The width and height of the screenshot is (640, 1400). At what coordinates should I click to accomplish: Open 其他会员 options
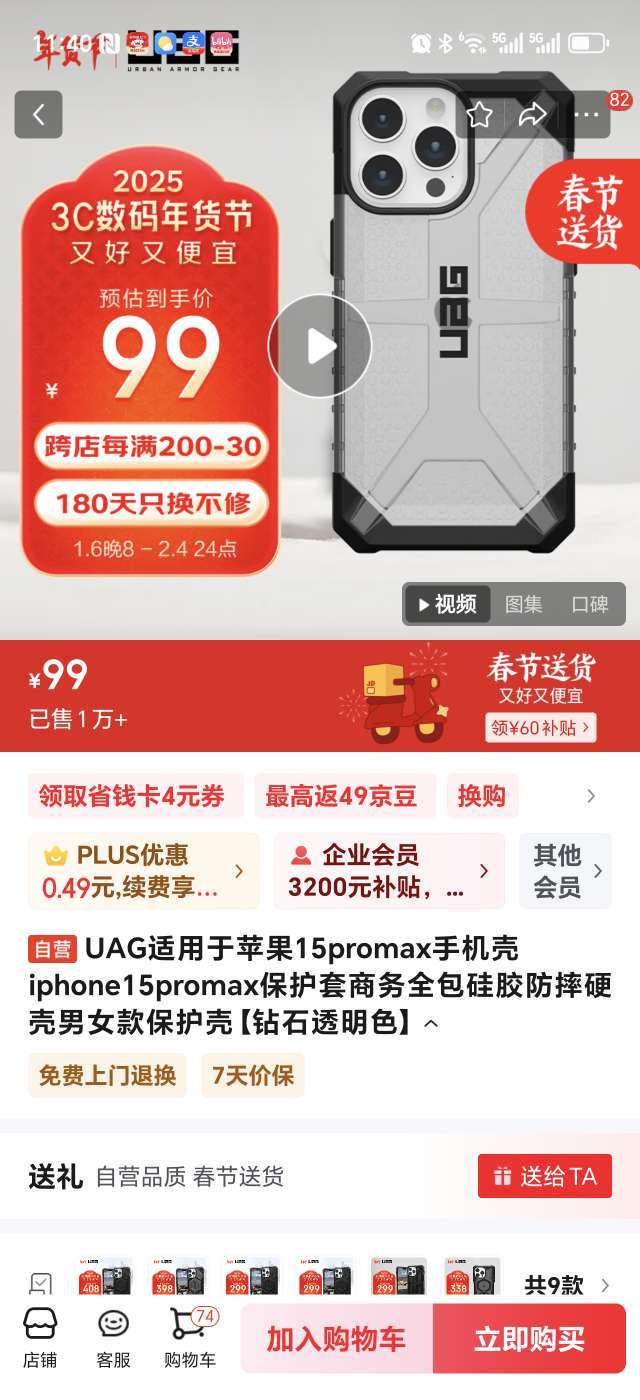click(566, 871)
